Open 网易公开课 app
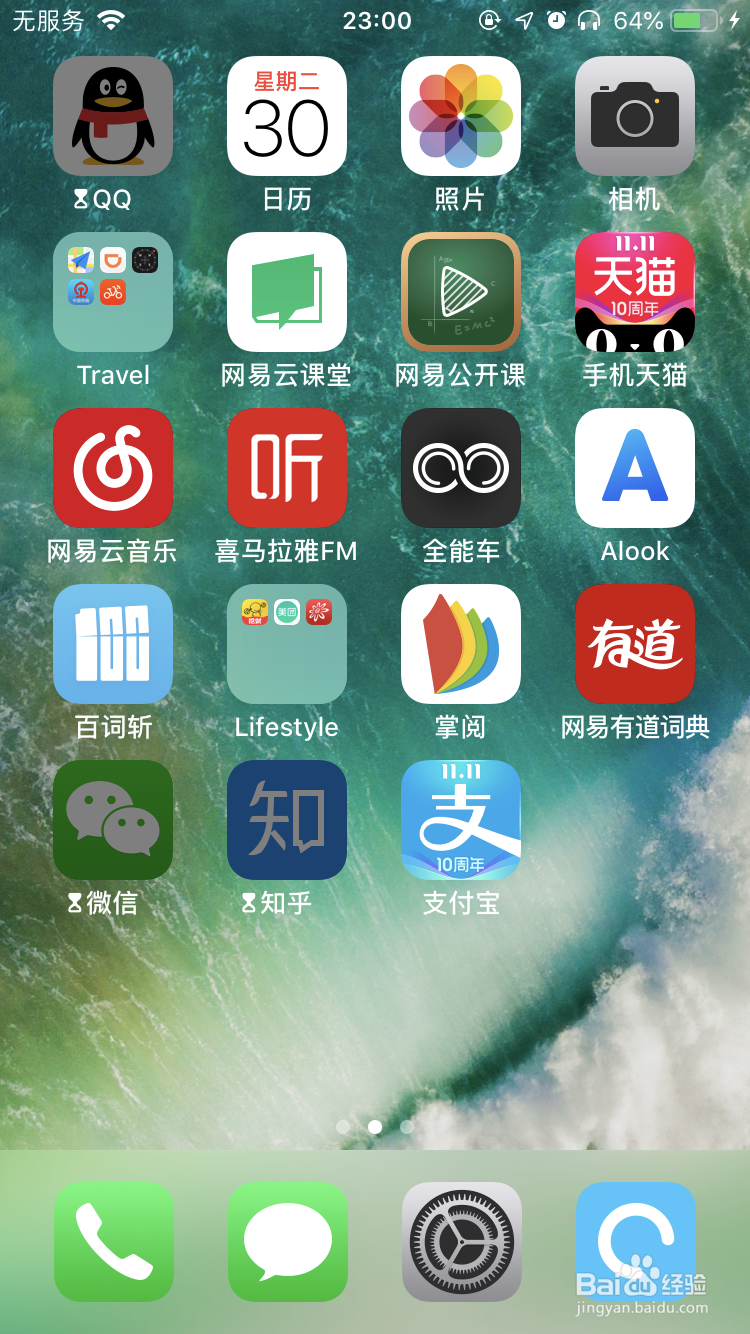Image resolution: width=750 pixels, height=1334 pixels. click(x=461, y=292)
